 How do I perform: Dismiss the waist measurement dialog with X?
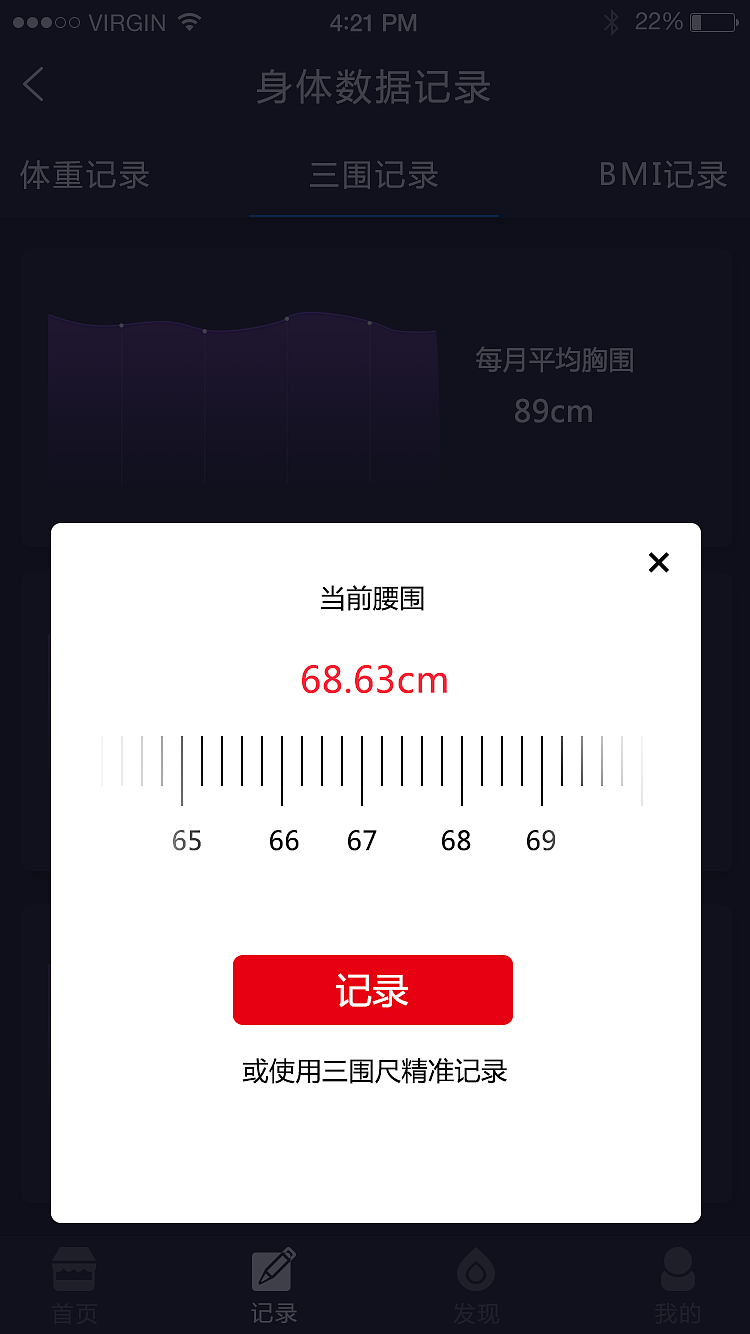pos(658,562)
